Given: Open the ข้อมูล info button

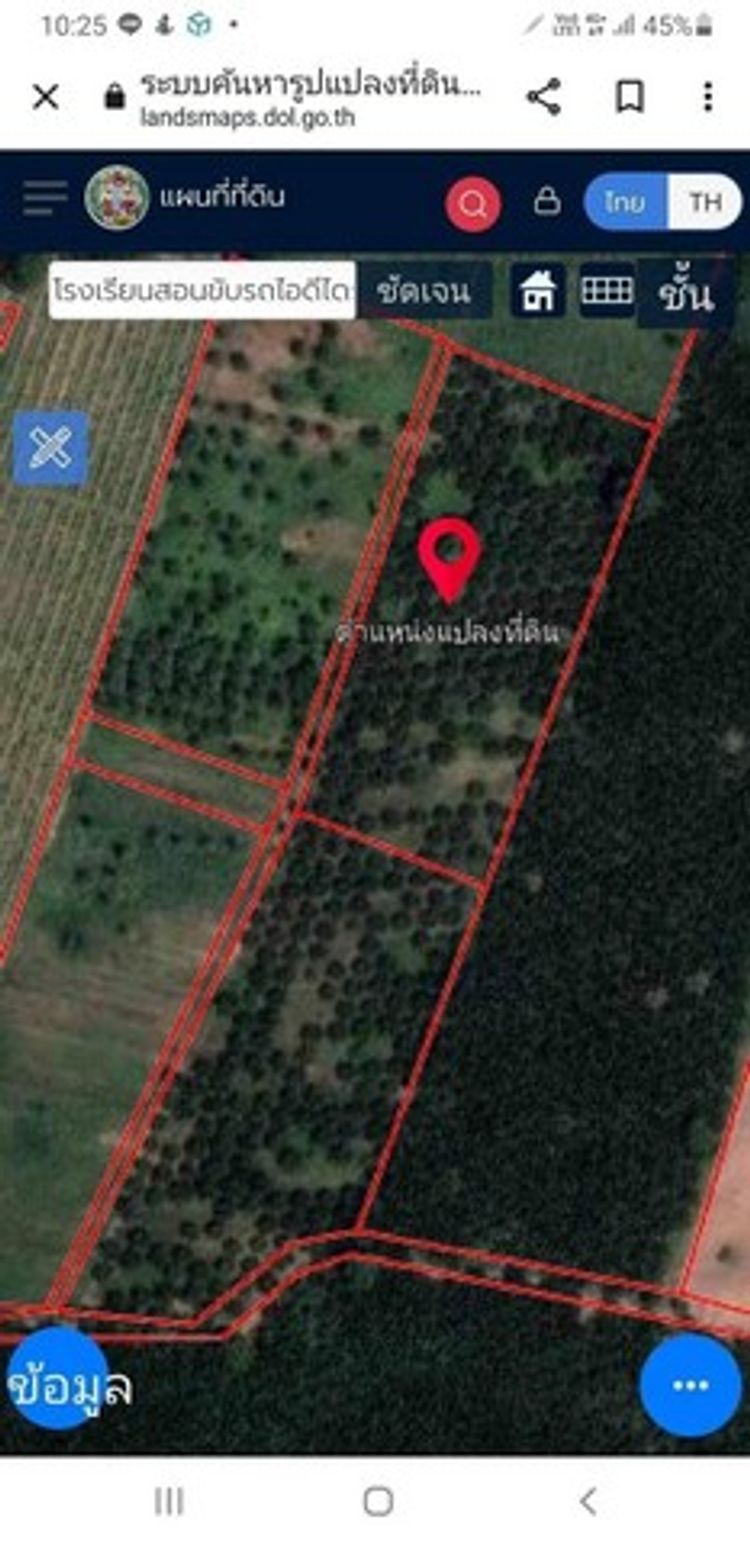Looking at the screenshot, I should (58, 1384).
